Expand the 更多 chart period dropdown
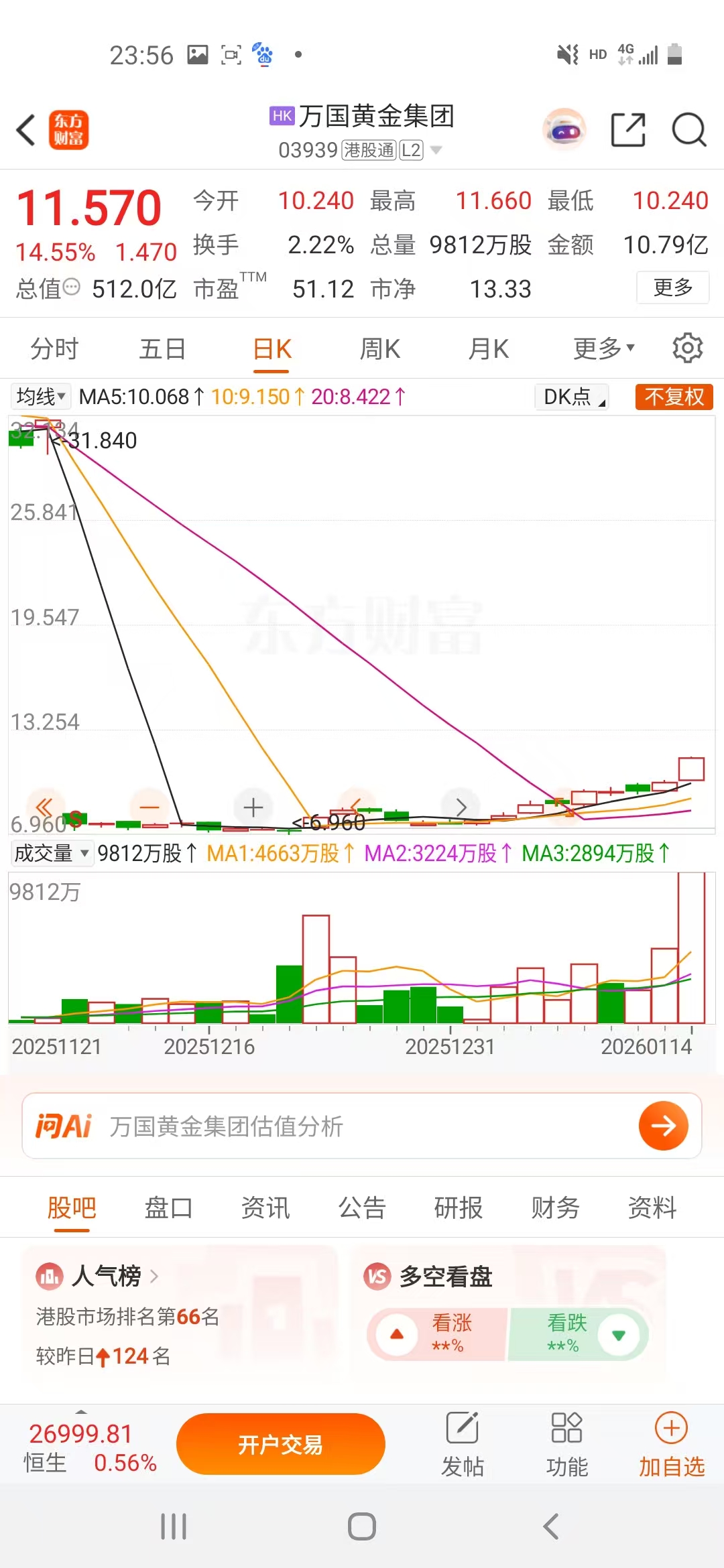Image resolution: width=724 pixels, height=1568 pixels. (x=603, y=349)
